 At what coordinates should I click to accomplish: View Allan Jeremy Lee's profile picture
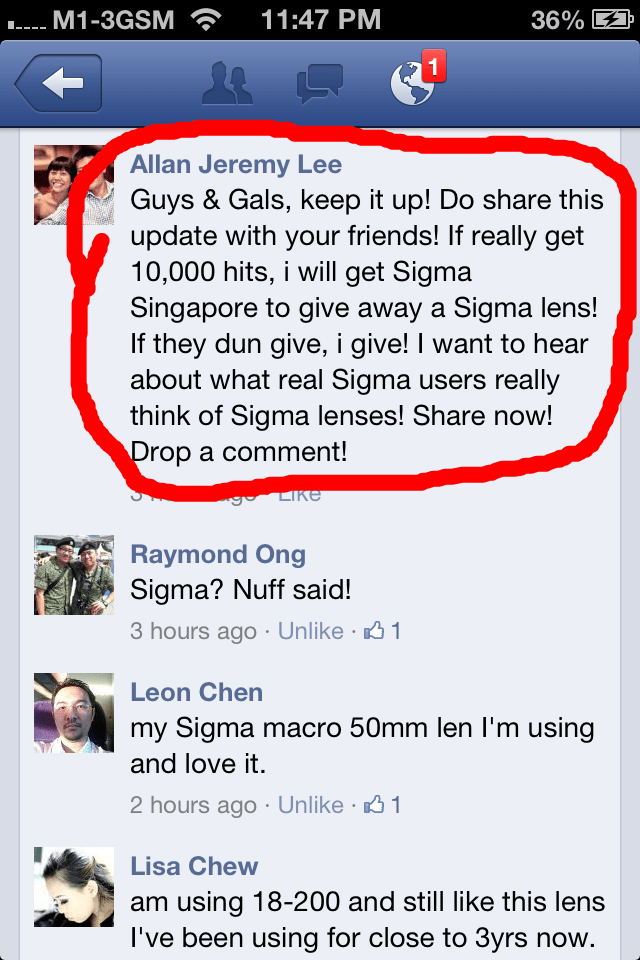[x=72, y=184]
